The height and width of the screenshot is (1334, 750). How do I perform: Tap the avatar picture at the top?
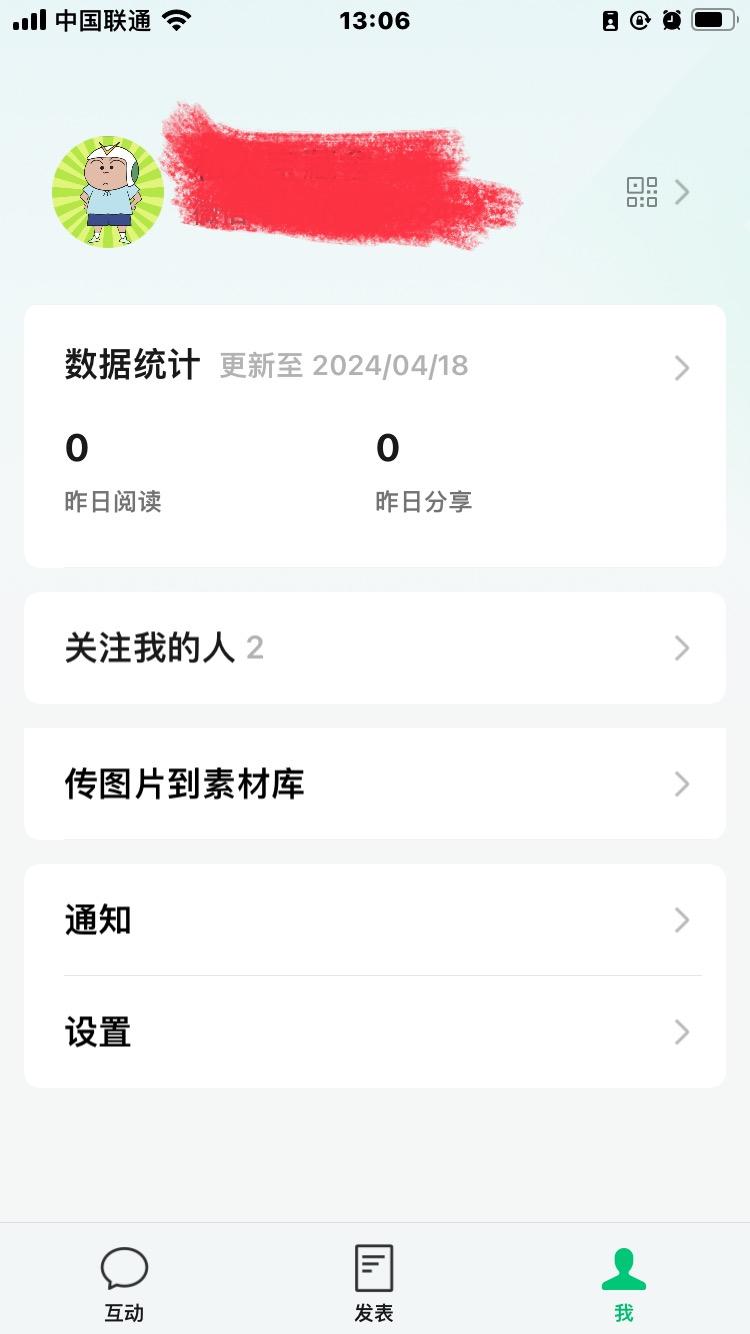[107, 192]
